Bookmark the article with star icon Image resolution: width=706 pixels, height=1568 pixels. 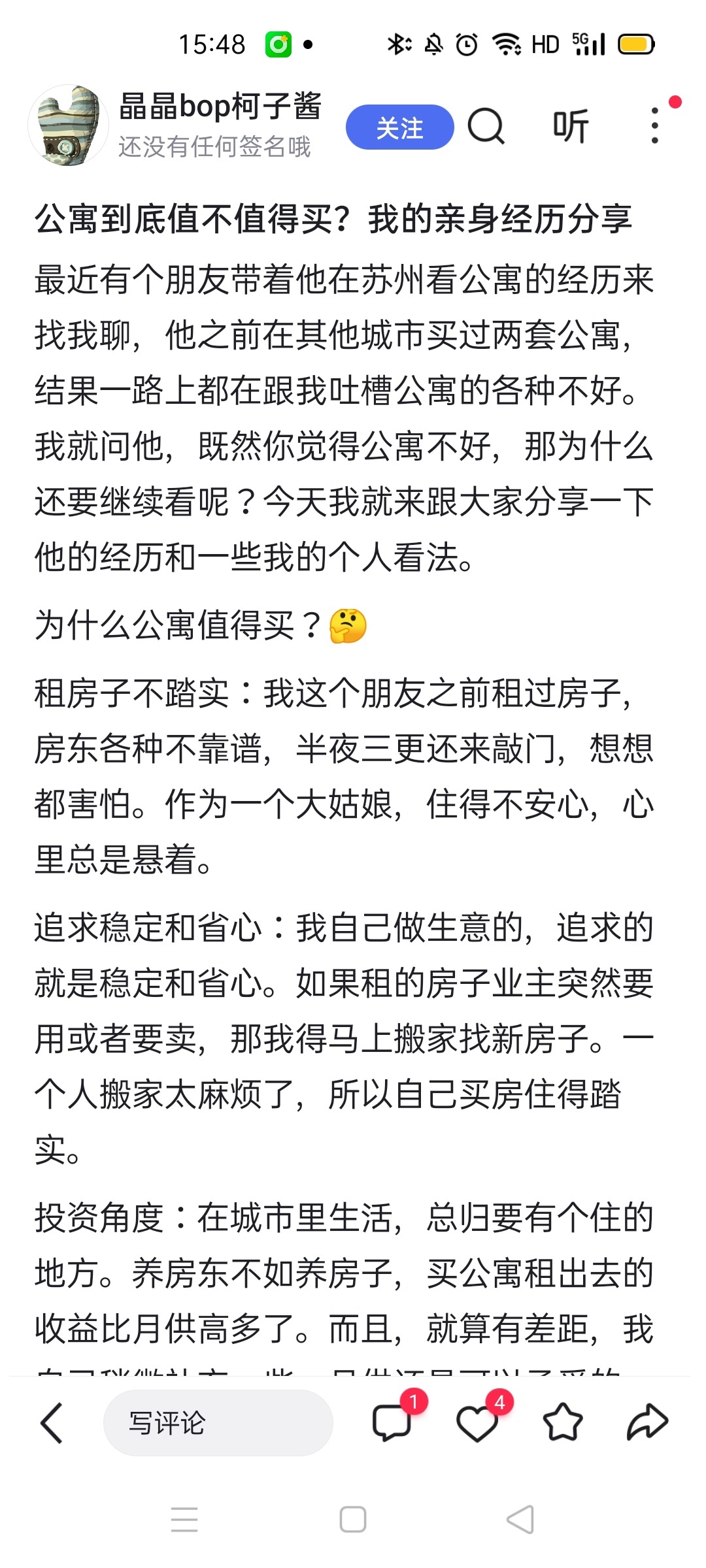tap(562, 1422)
